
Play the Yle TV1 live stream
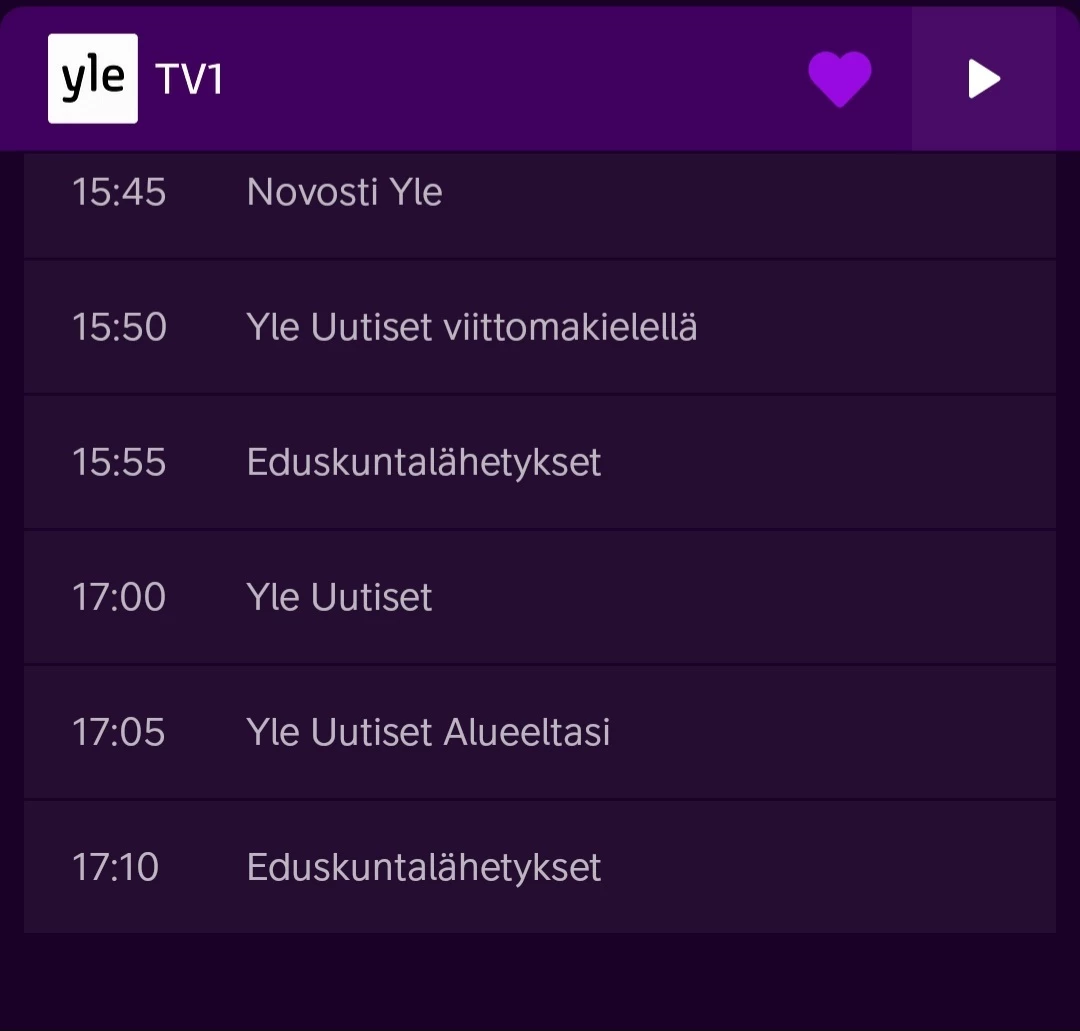click(984, 79)
